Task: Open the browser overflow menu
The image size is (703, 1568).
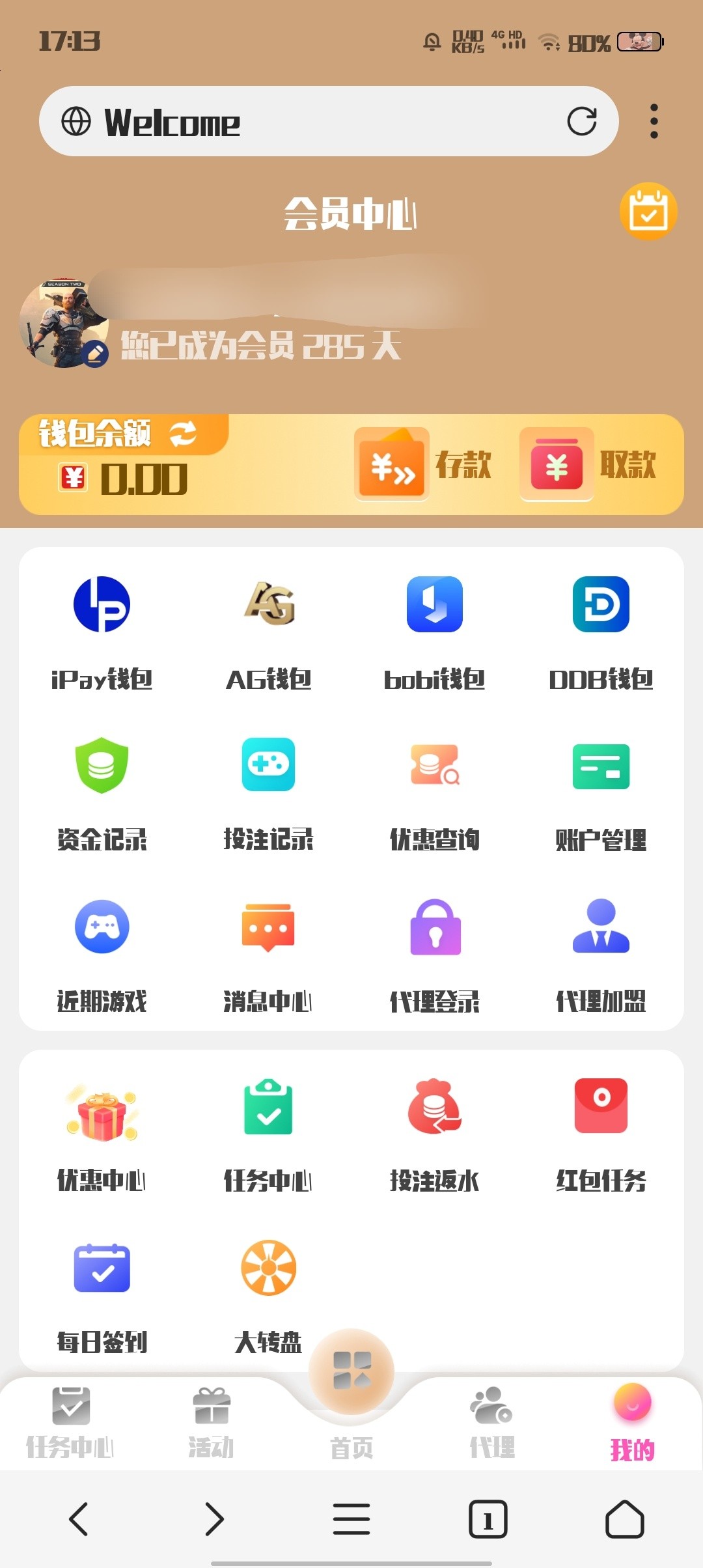Action: point(654,121)
